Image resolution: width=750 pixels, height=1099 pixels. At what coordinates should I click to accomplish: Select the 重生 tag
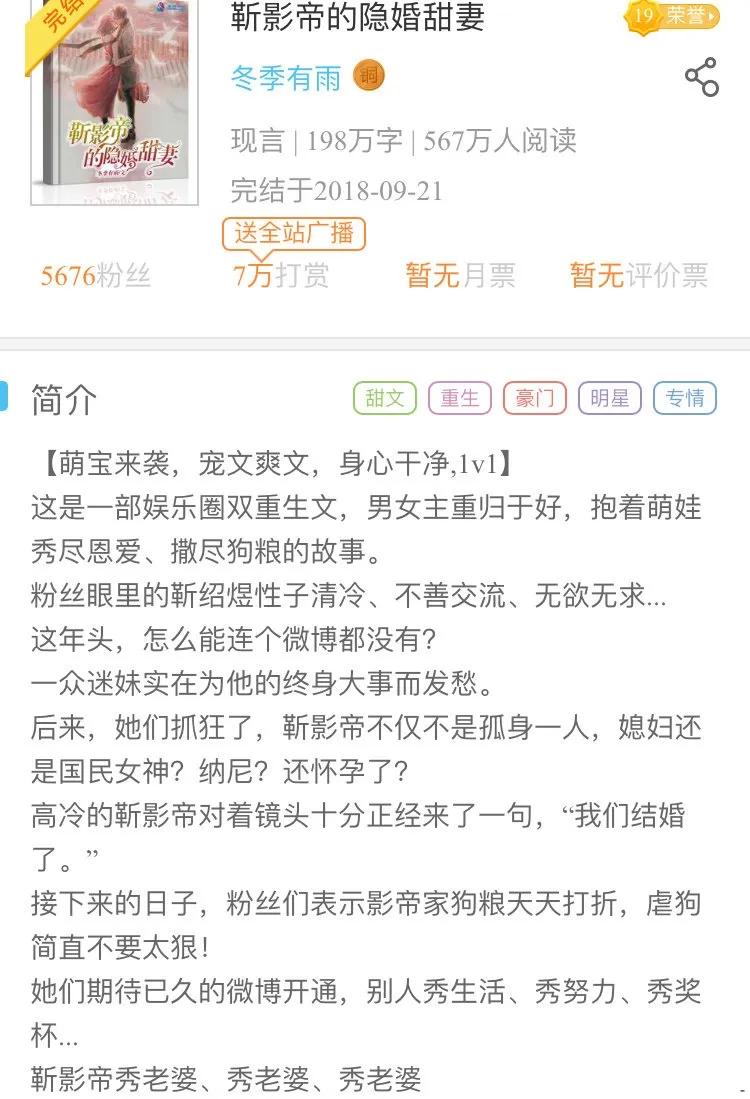point(459,398)
